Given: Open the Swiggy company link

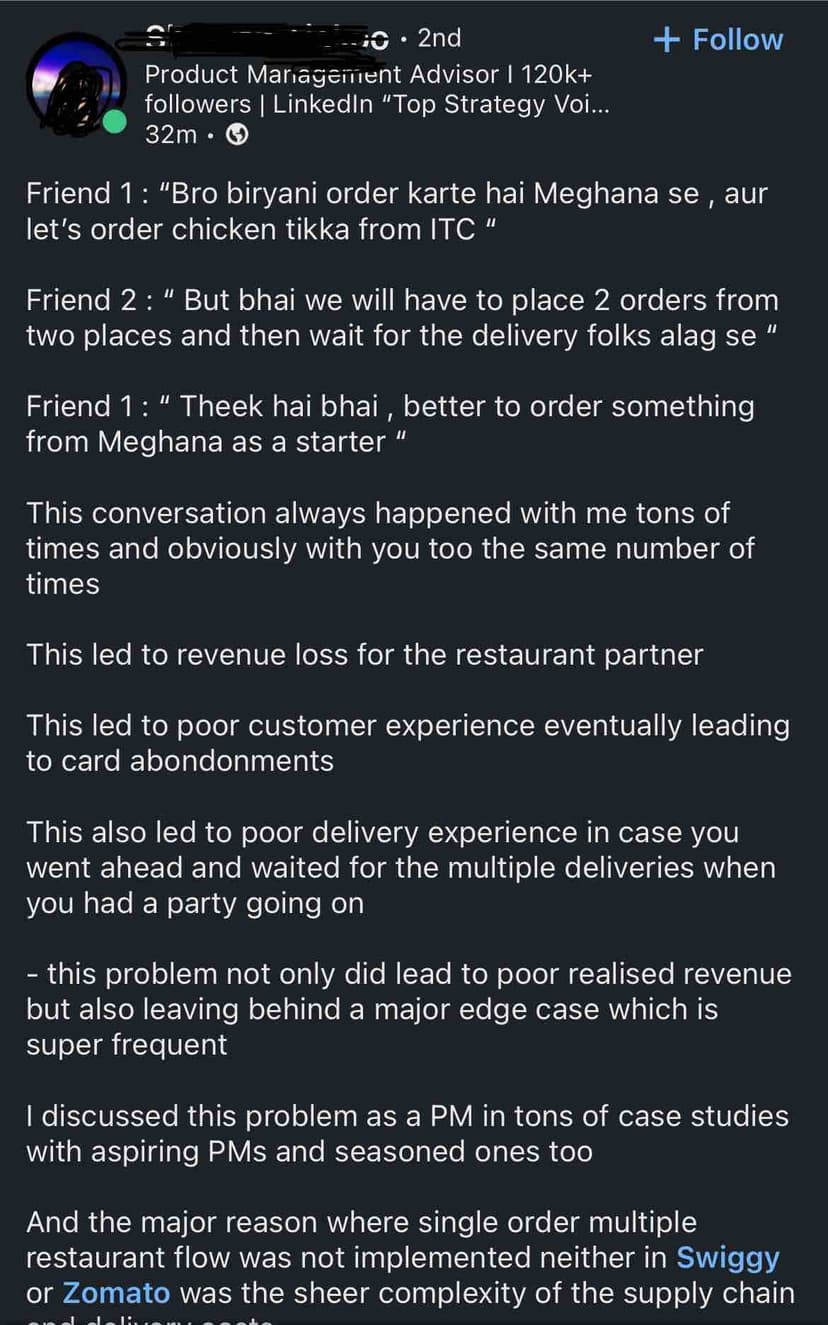Looking at the screenshot, I should pyautogui.click(x=728, y=1257).
